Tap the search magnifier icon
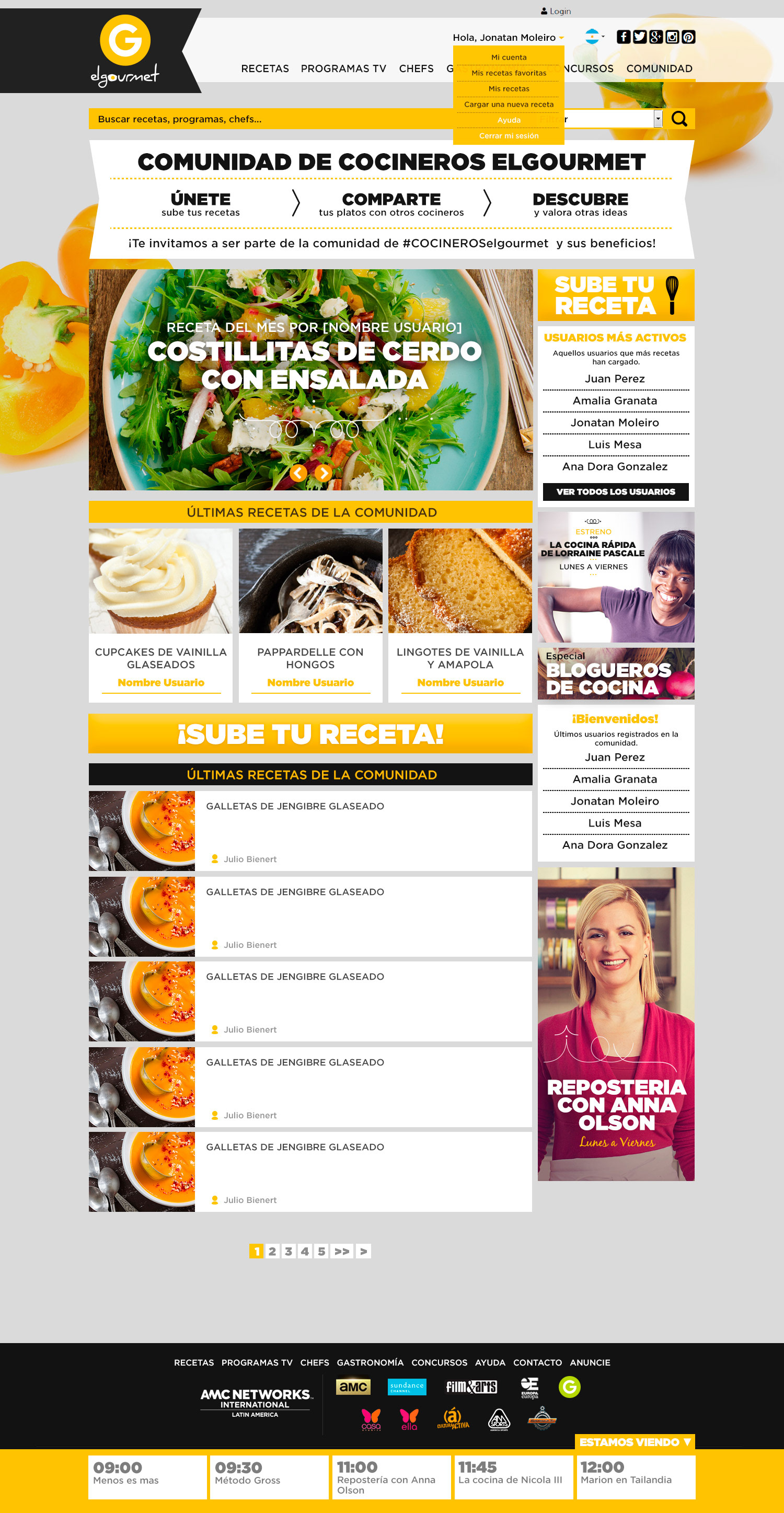This screenshot has height=1513, width=784. pyautogui.click(x=679, y=119)
